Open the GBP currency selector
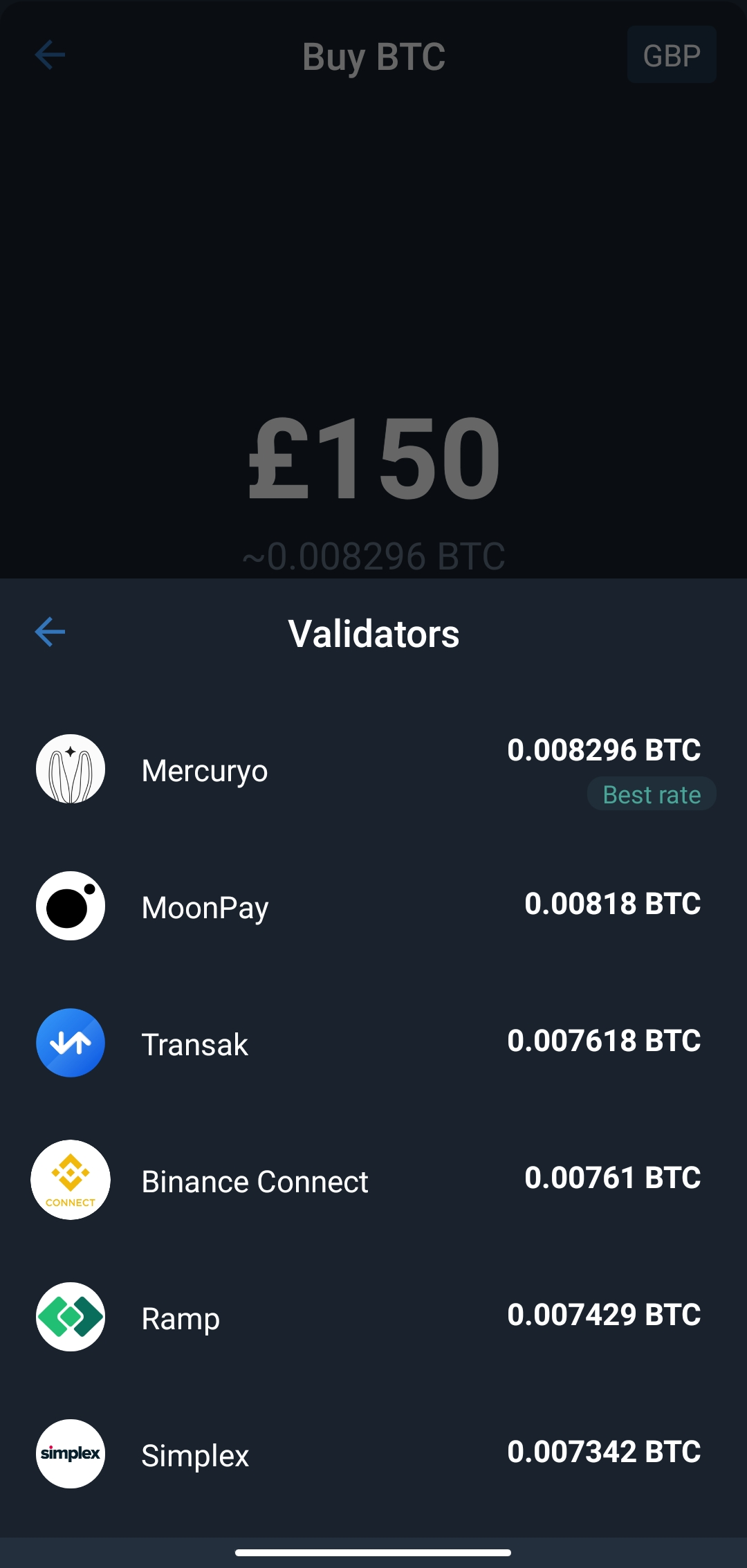 pos(672,55)
